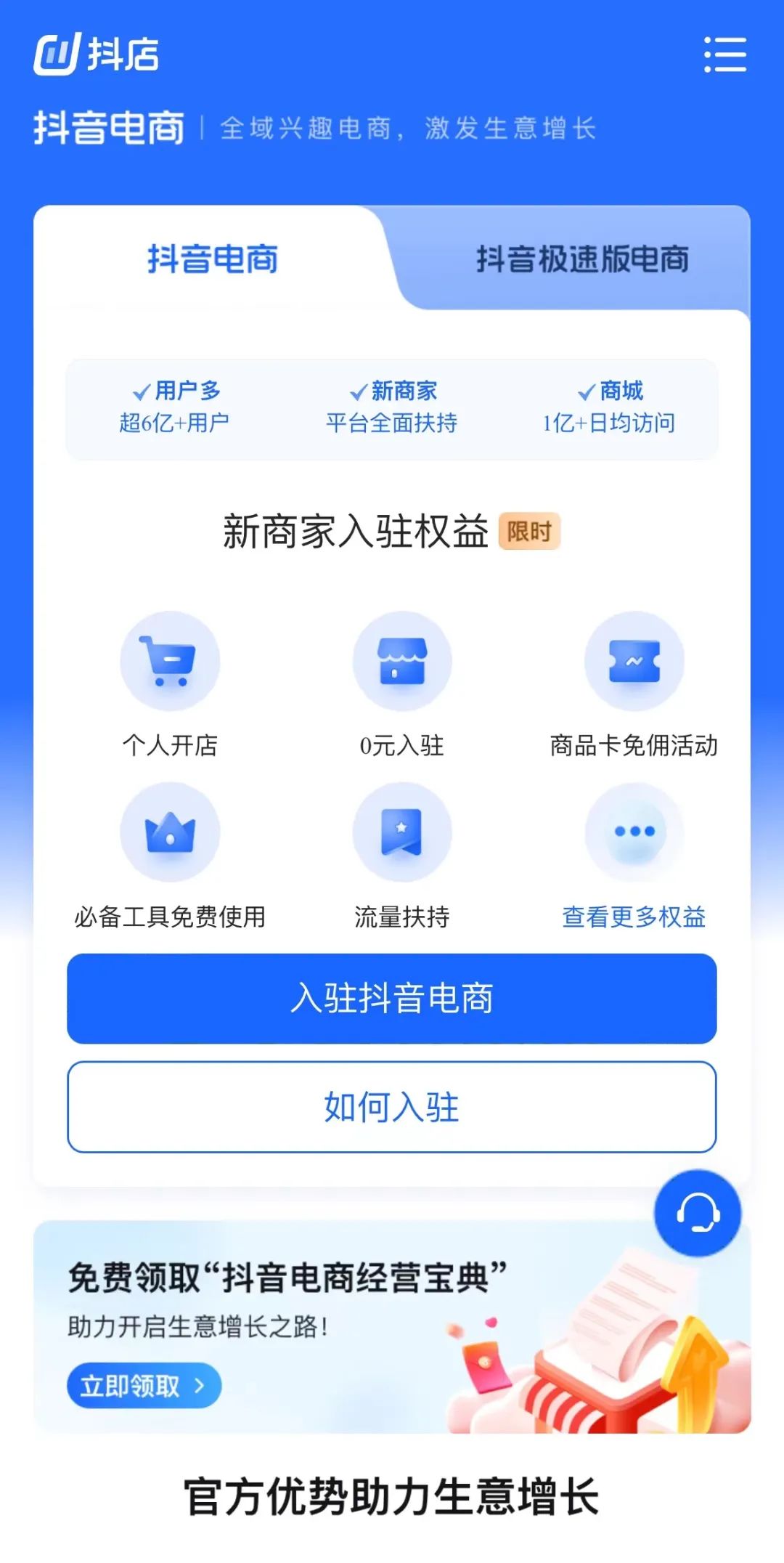Select the 流量扶持 bookmark icon
This screenshot has width=784, height=1563.
(403, 833)
